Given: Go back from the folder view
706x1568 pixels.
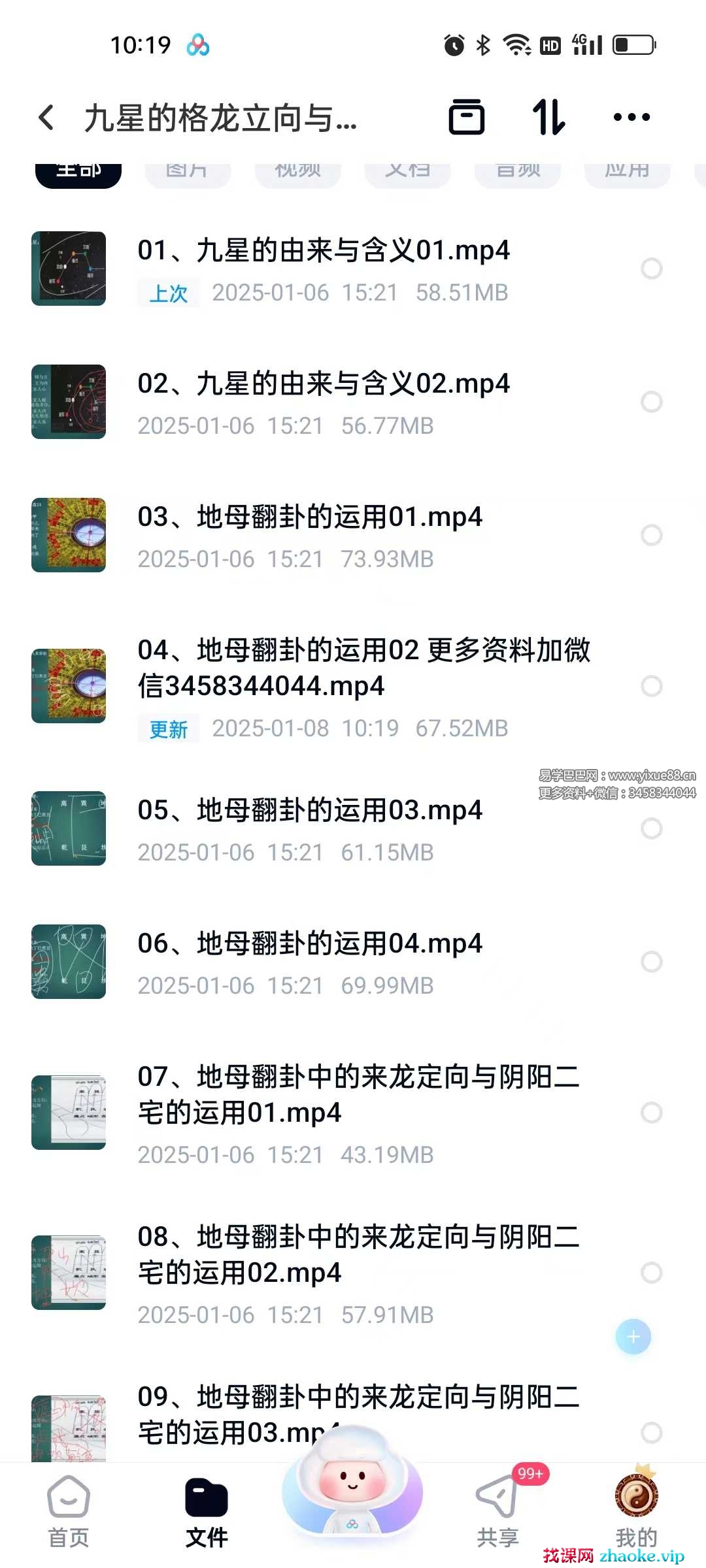Looking at the screenshot, I should pos(47,118).
